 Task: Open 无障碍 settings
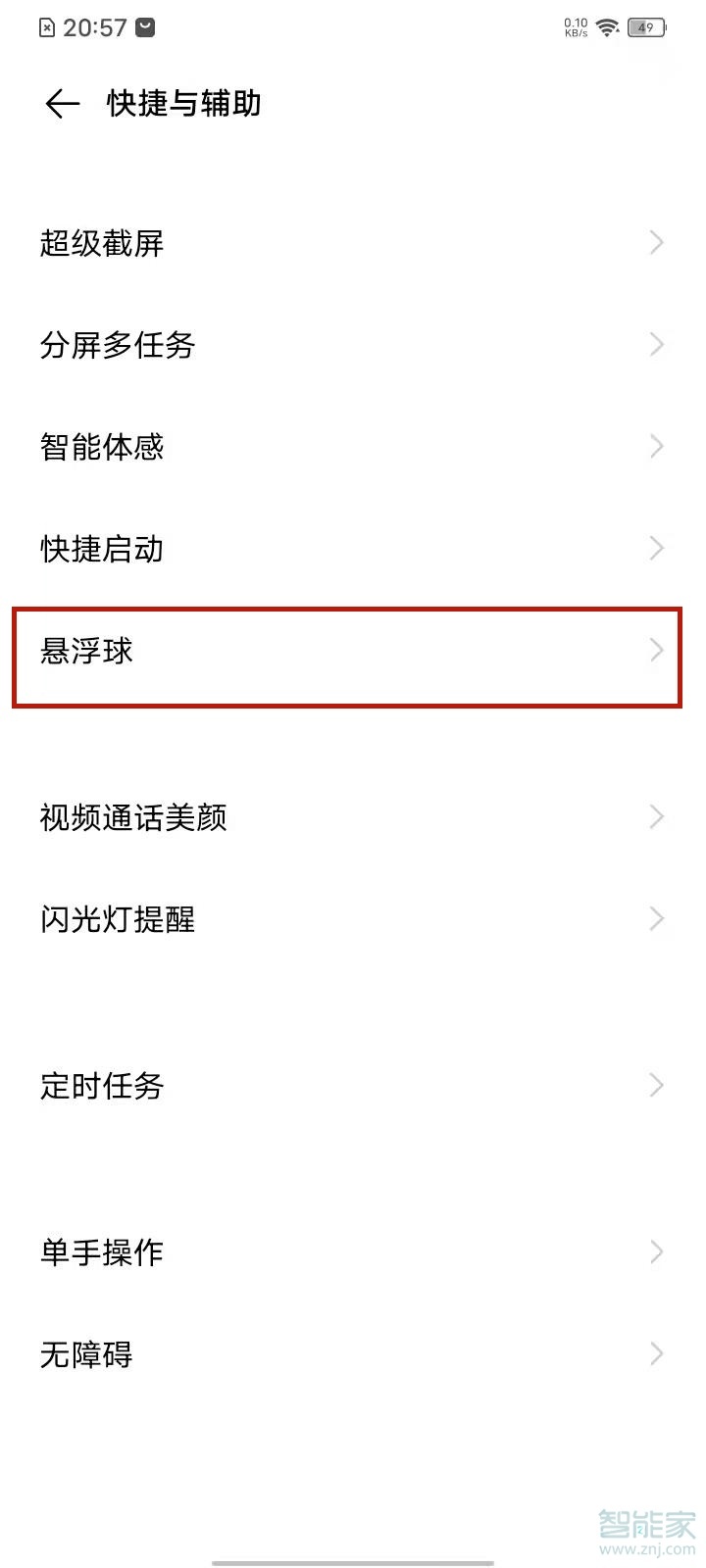click(352, 1354)
